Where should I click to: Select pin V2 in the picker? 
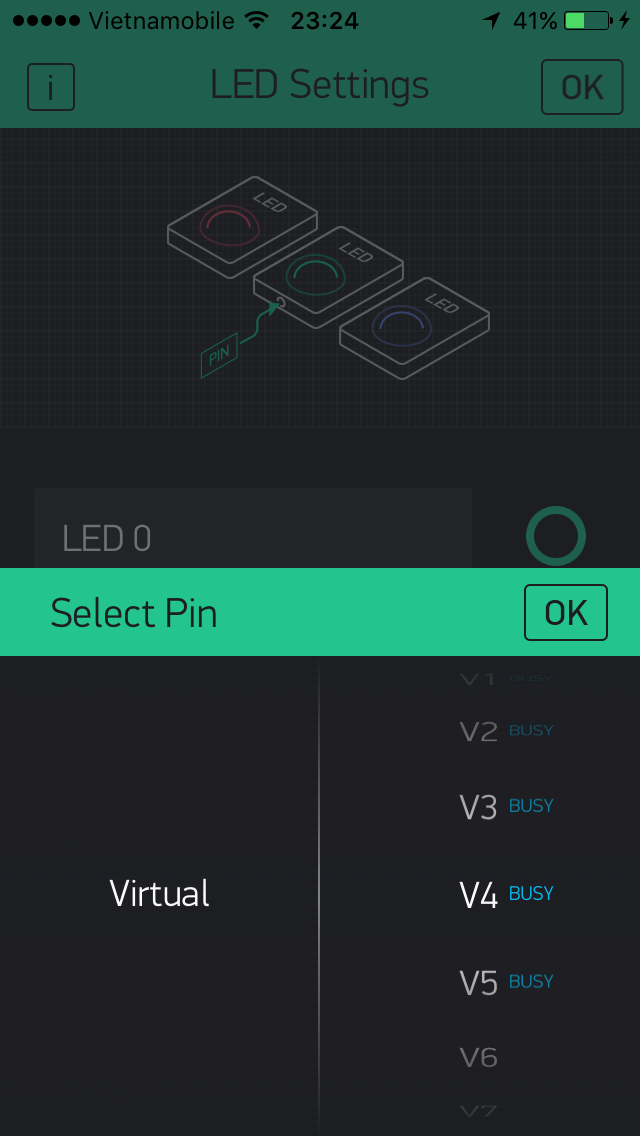(x=479, y=732)
